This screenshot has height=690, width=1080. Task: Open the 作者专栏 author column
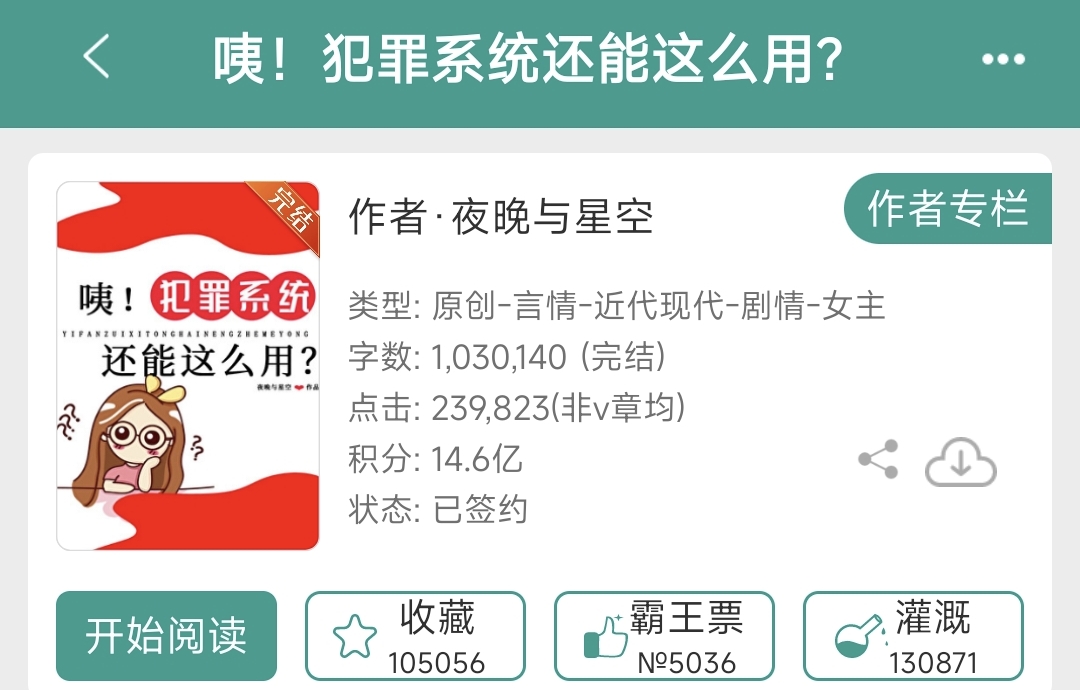[947, 210]
